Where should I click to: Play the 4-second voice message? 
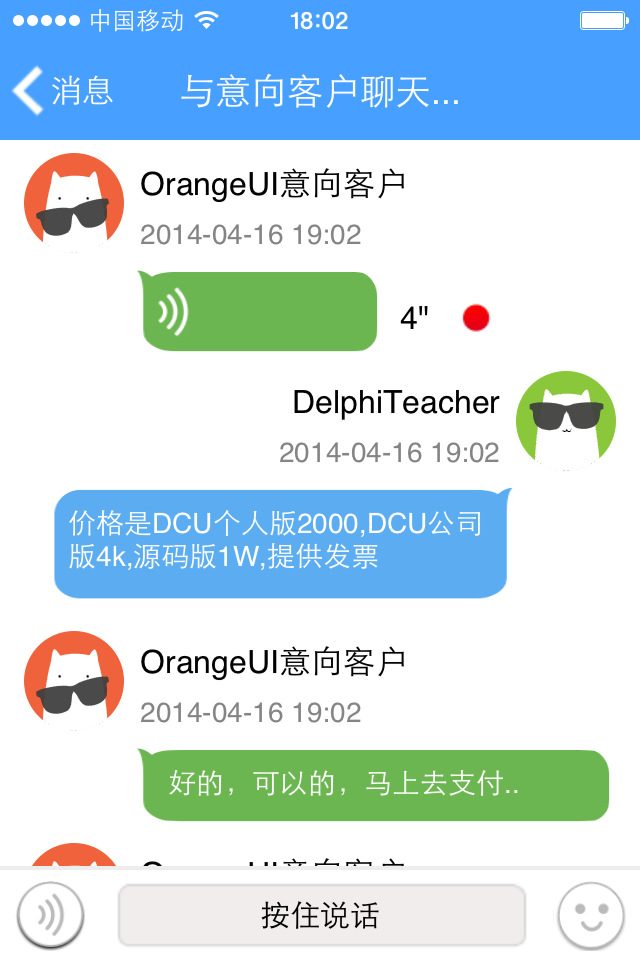258,313
